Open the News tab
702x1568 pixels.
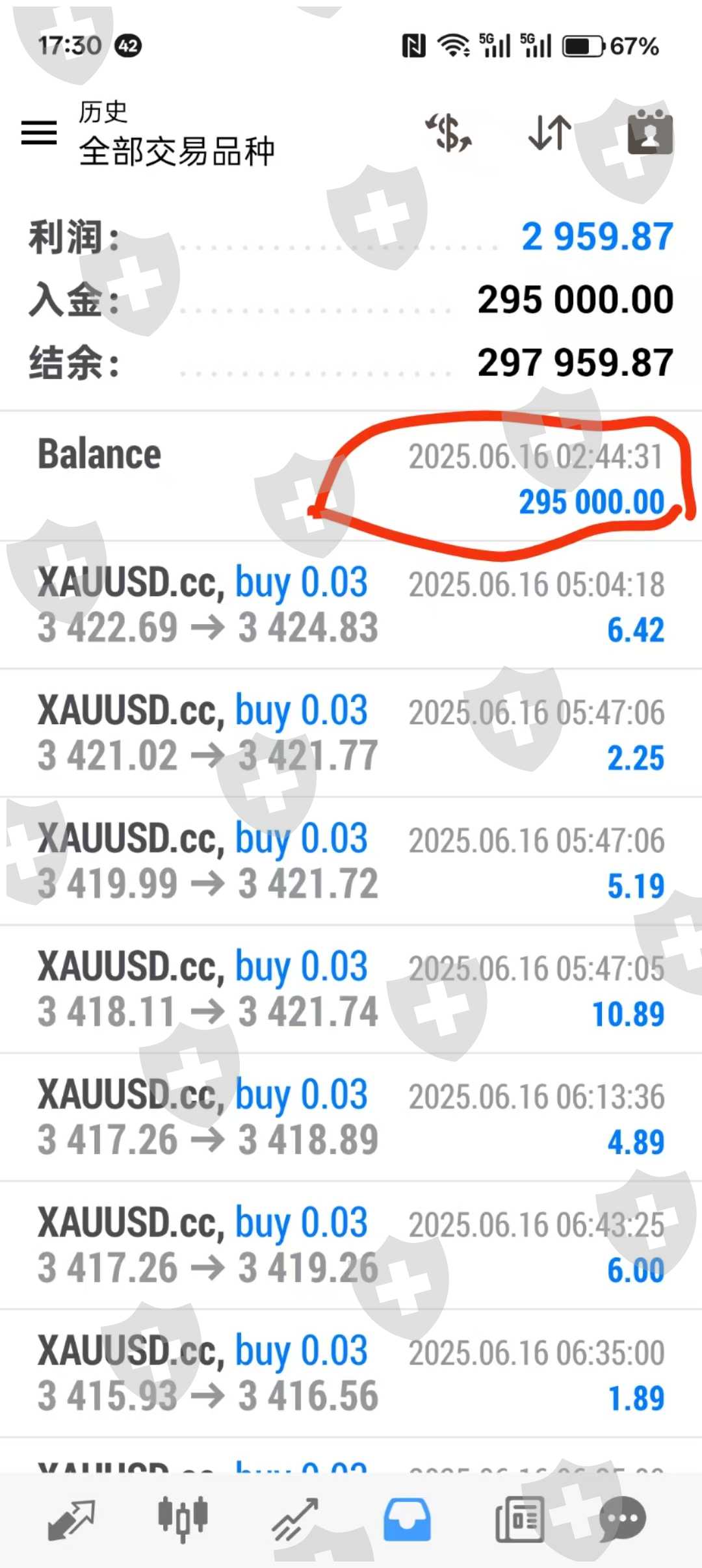(519, 1520)
